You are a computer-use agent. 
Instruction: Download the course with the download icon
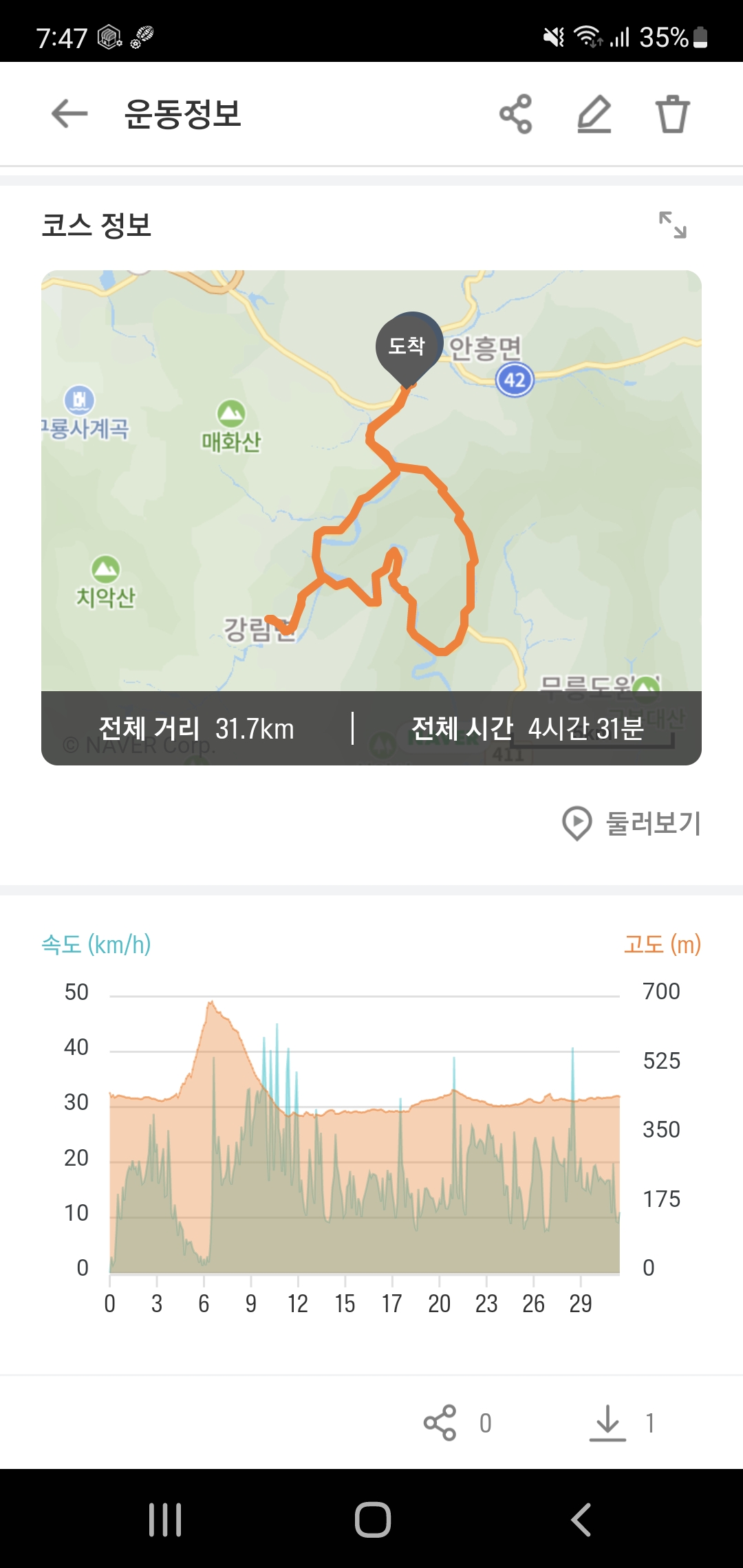[x=607, y=1422]
